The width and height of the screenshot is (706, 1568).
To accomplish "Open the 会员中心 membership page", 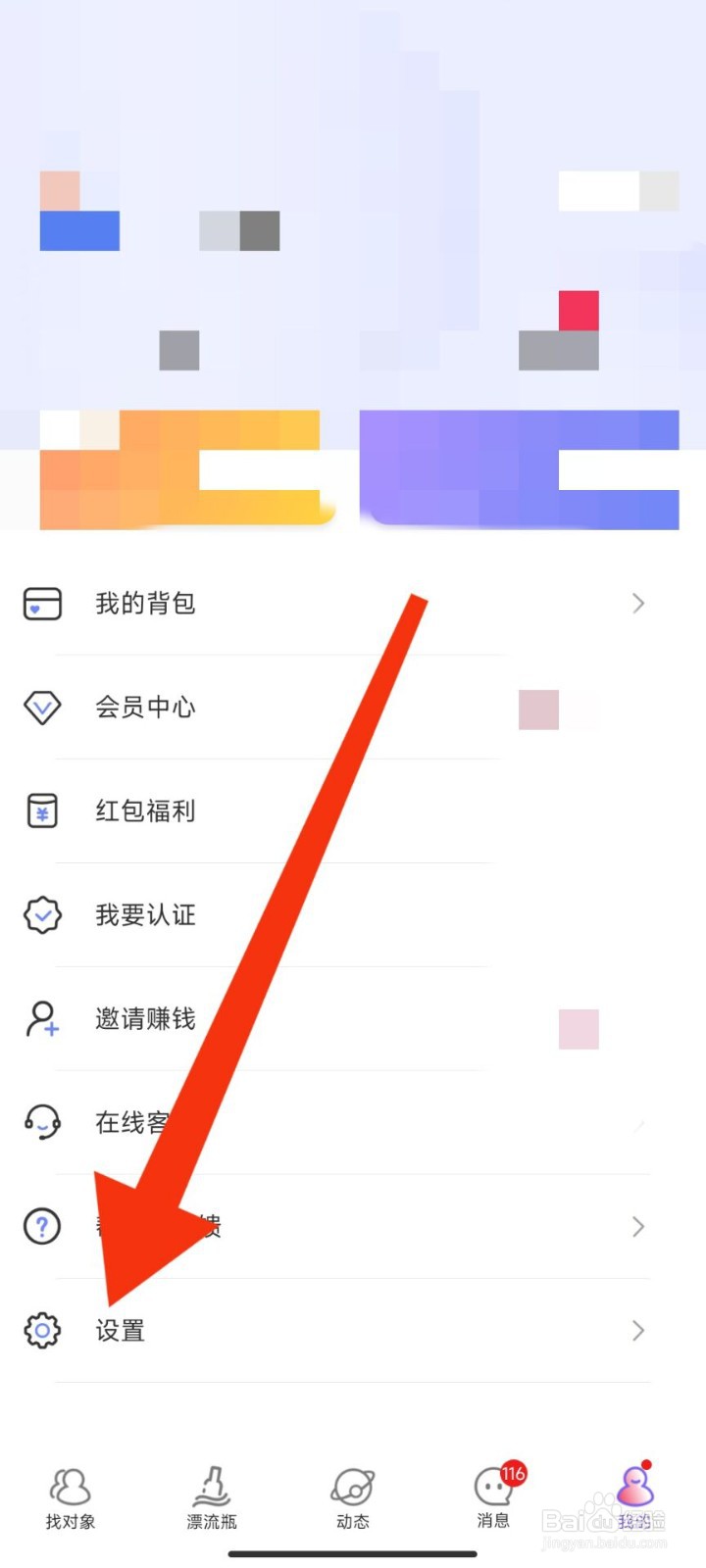I will point(144,708).
